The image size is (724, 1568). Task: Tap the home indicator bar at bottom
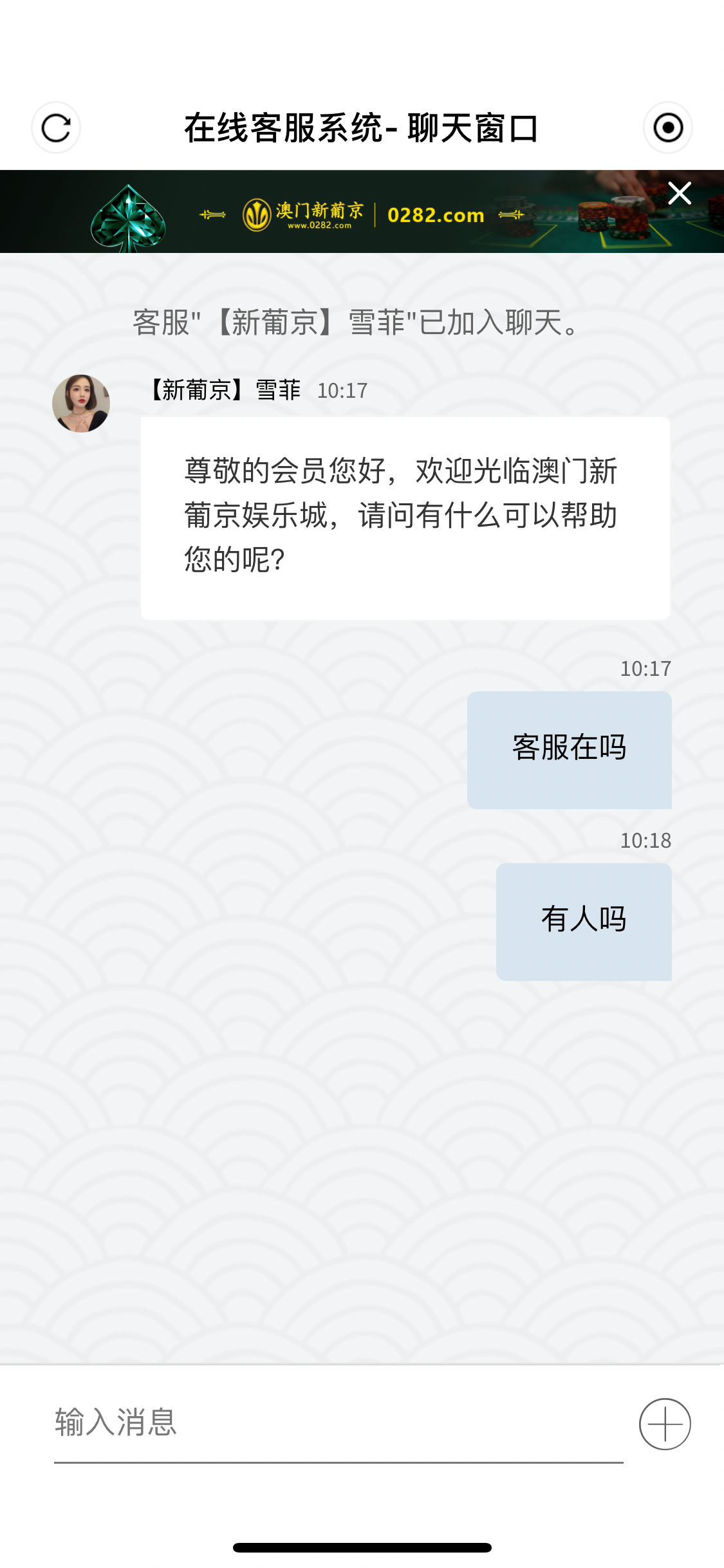pos(362,1544)
